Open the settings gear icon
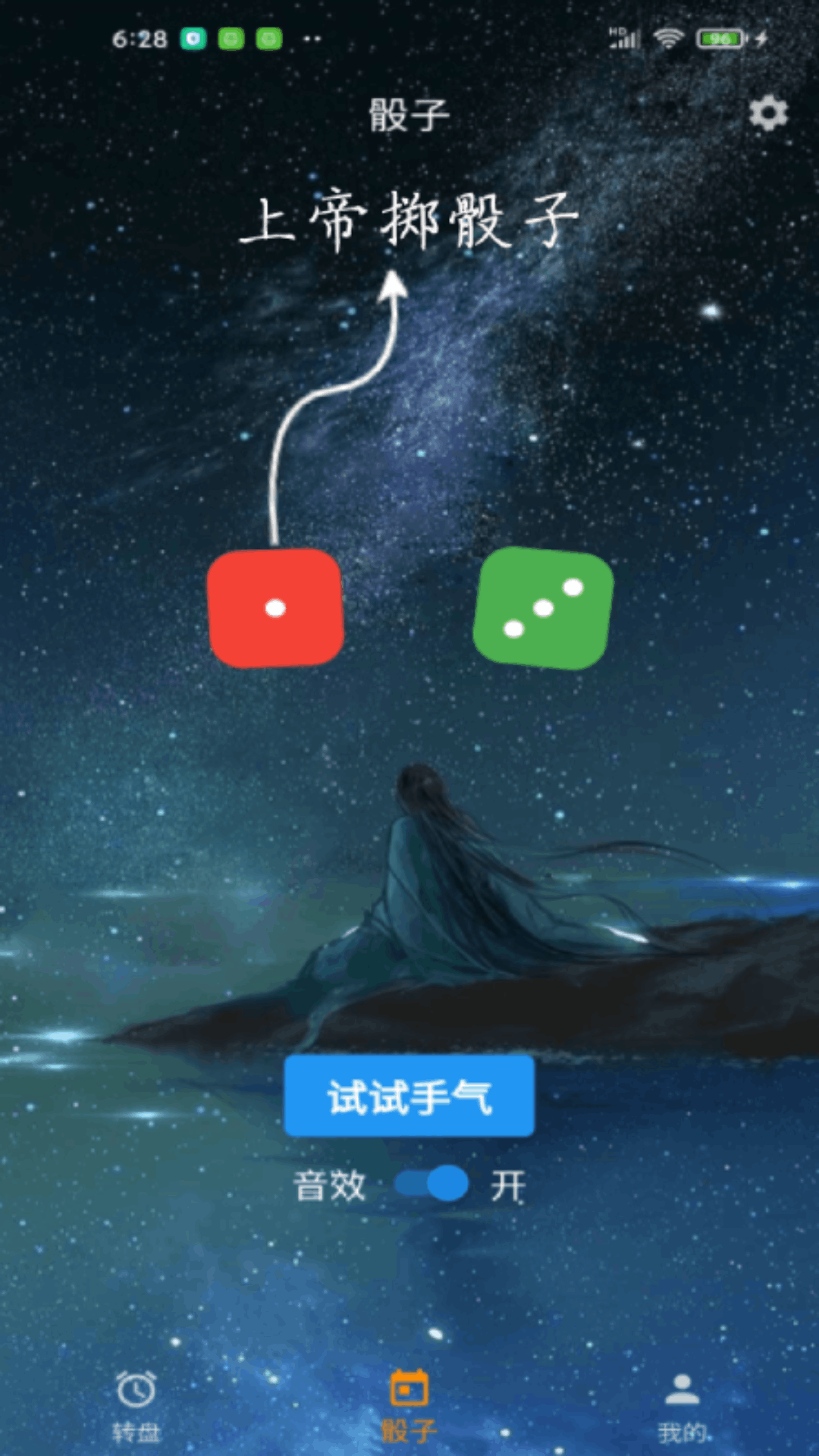The width and height of the screenshot is (819, 1456). [768, 114]
